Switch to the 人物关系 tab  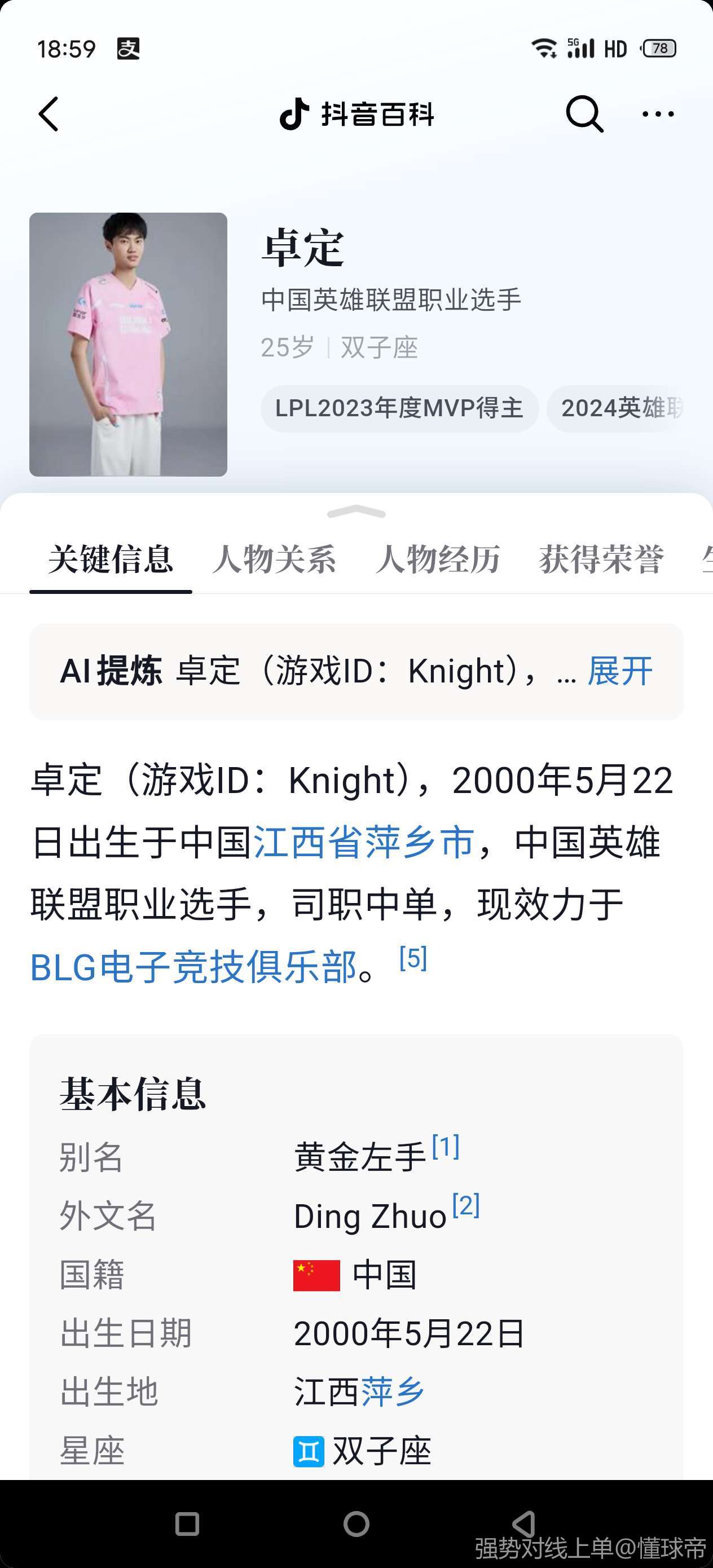click(274, 560)
